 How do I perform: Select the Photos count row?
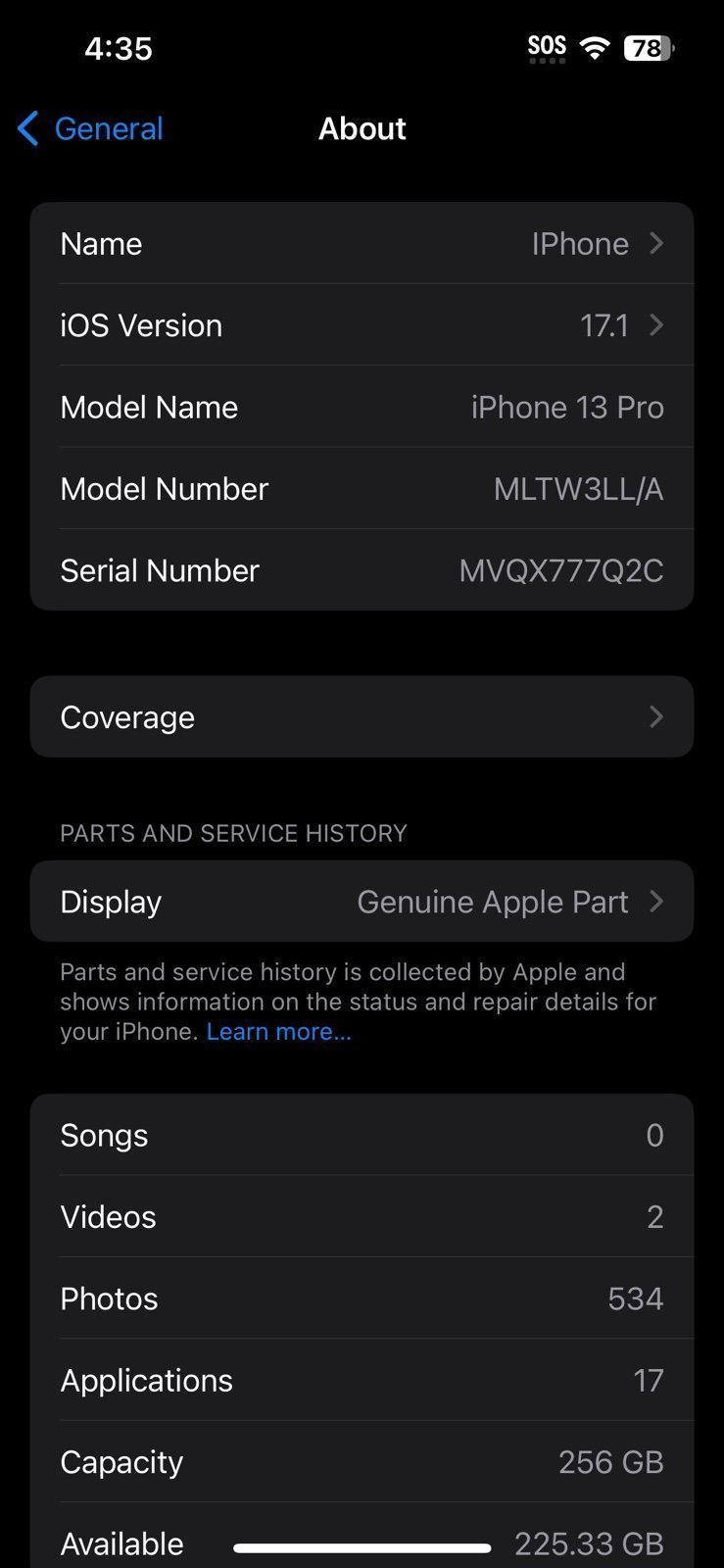(362, 1298)
